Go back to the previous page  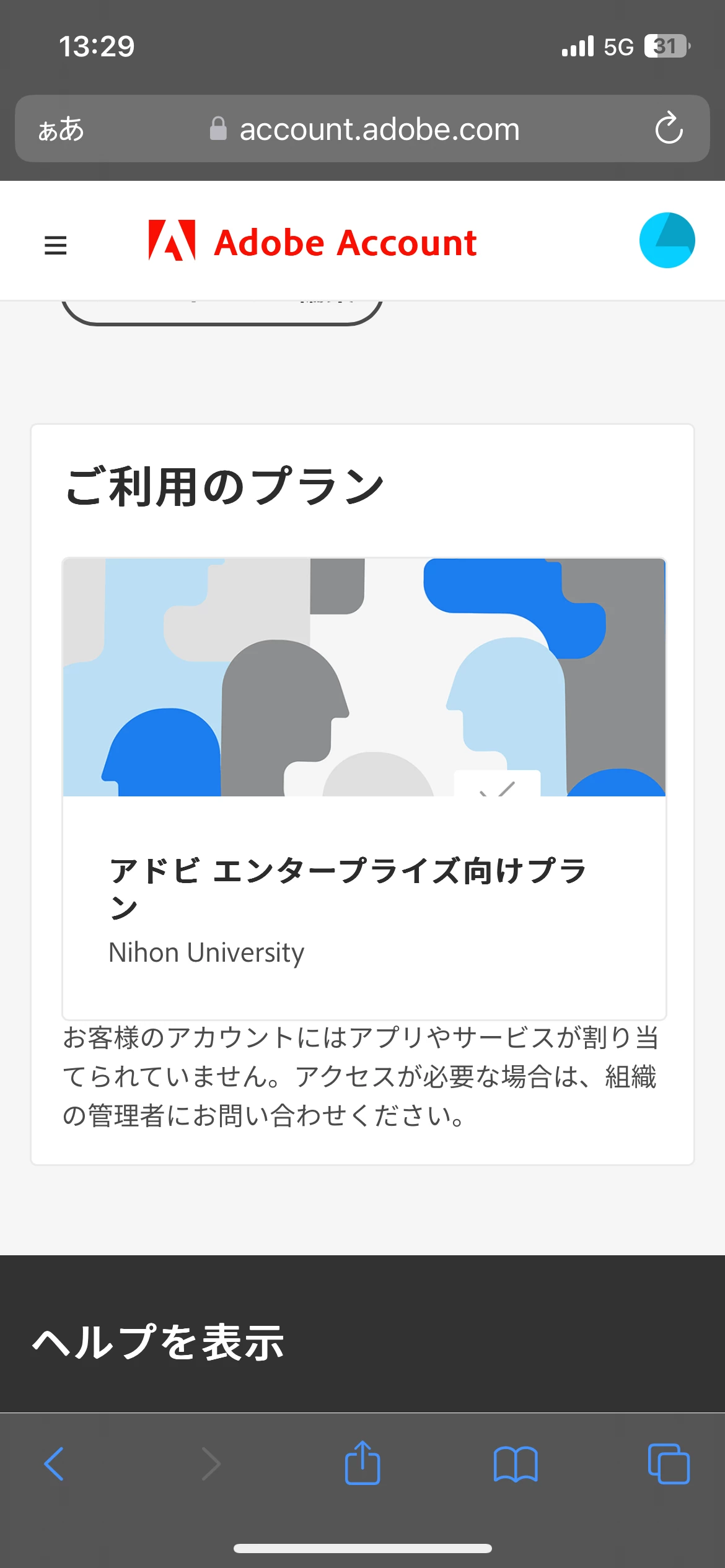(x=54, y=1464)
